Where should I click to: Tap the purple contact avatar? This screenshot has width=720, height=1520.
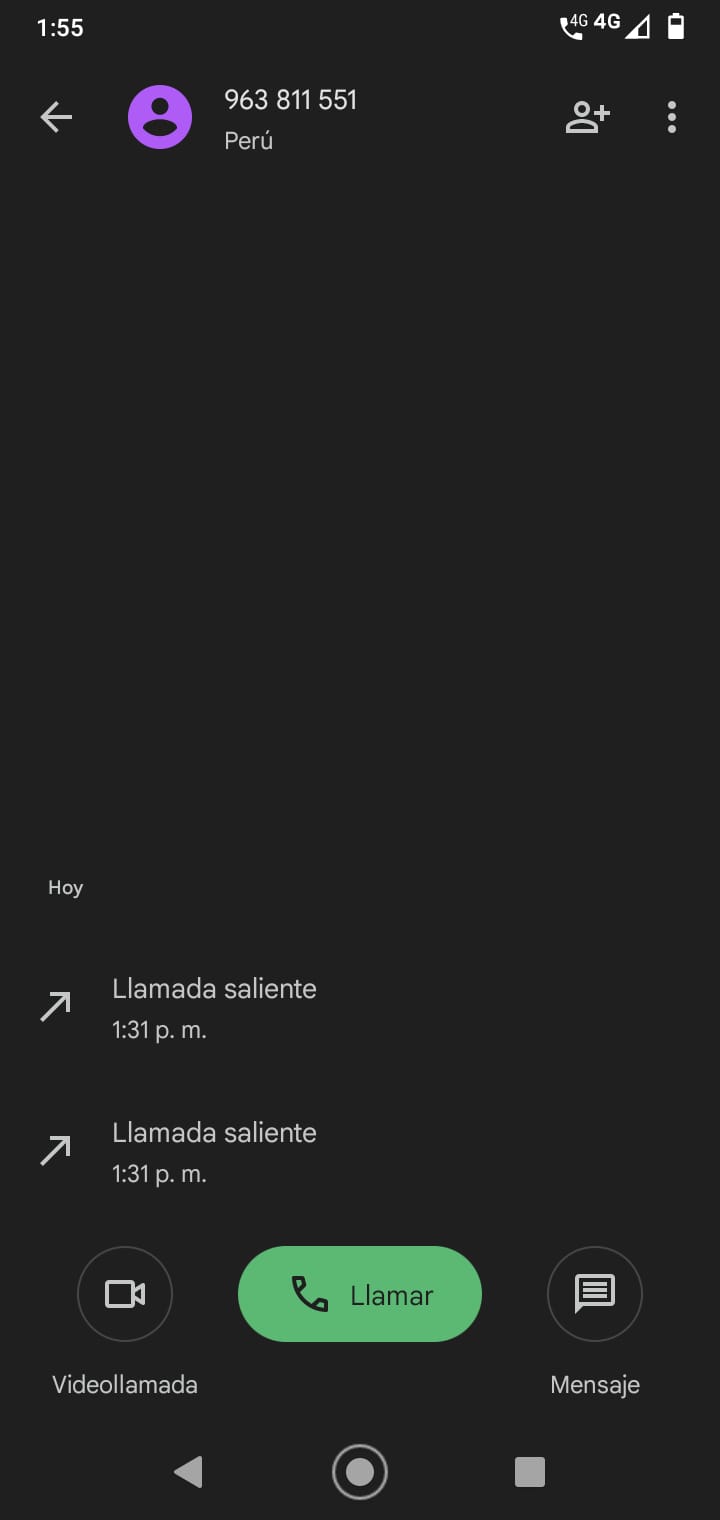[160, 118]
